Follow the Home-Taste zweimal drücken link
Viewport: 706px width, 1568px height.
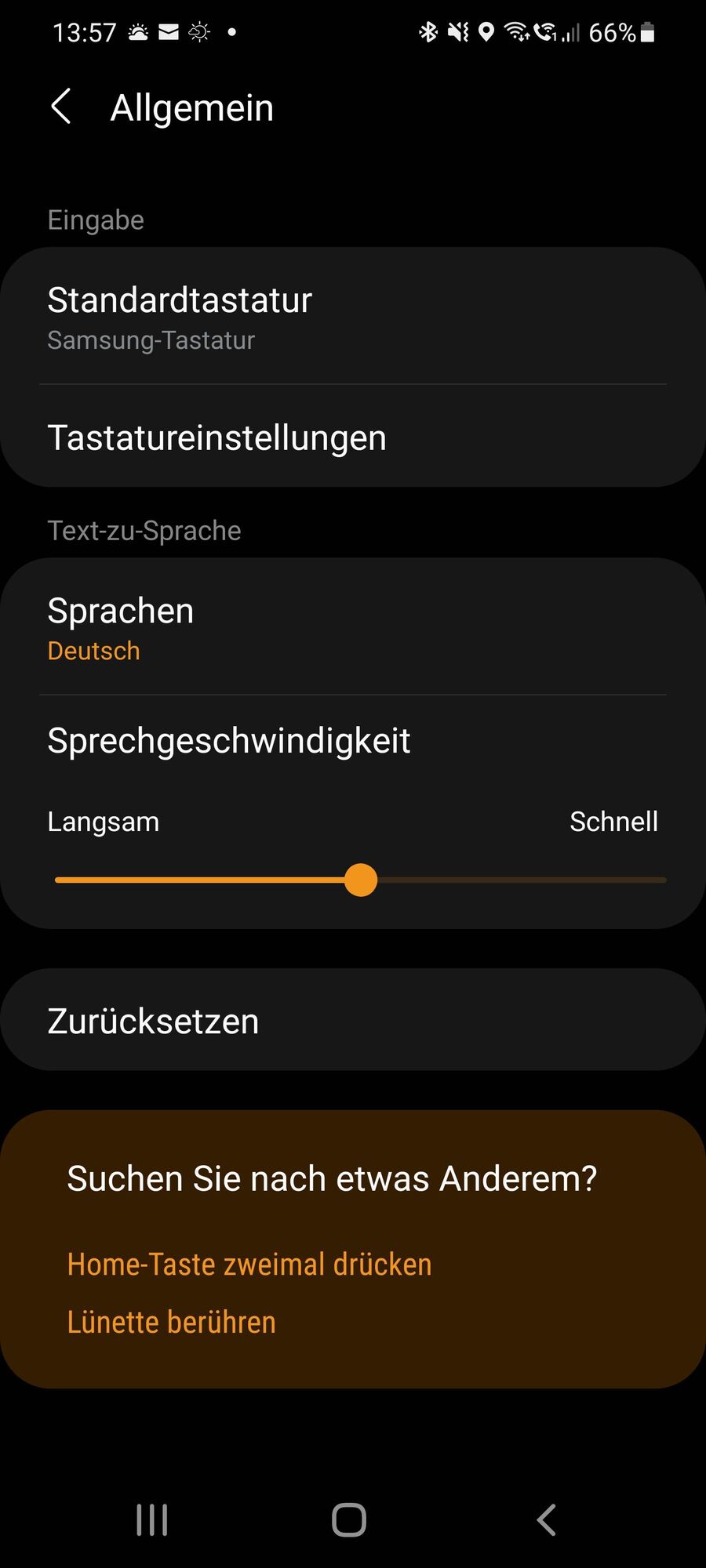[x=249, y=1265]
